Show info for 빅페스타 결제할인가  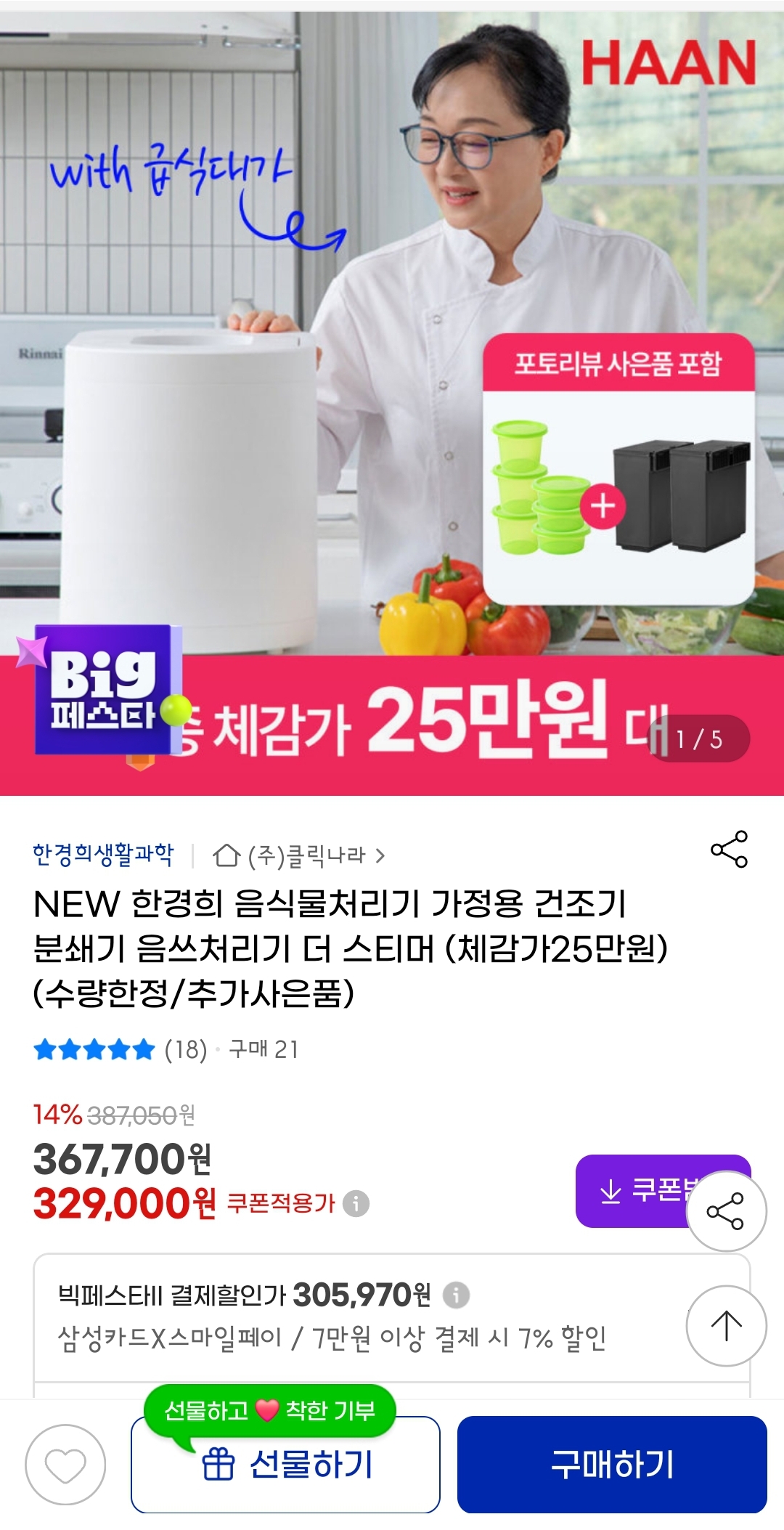coord(456,1294)
